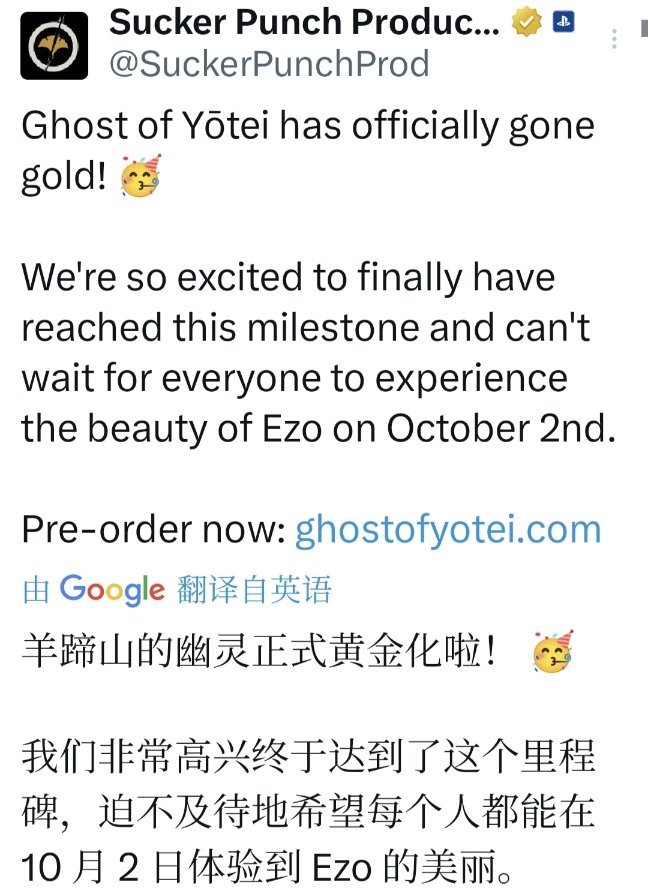Open the @SuckerPunchProd account name
648x894 pixels.
coord(270,64)
